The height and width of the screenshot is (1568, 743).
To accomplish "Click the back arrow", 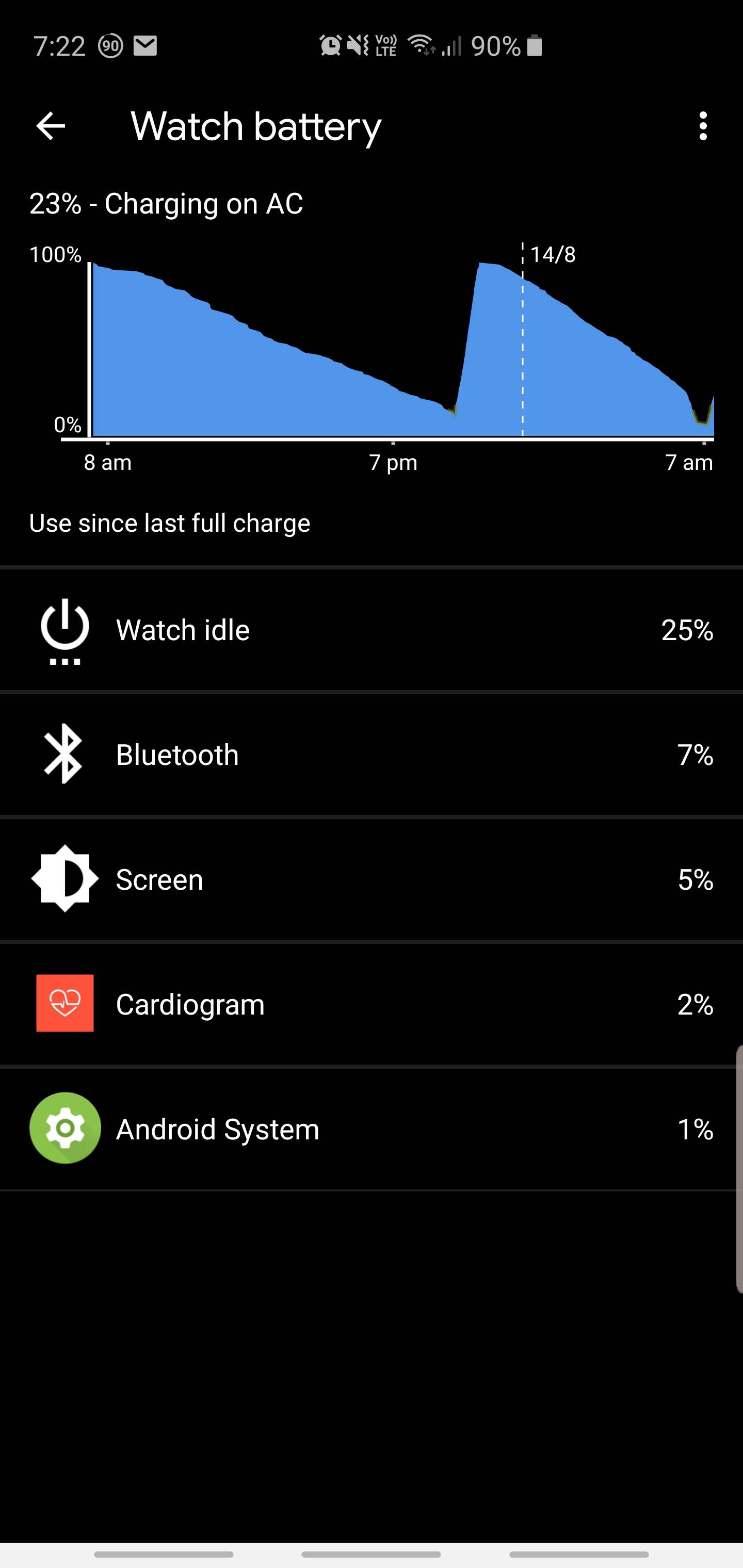I will click(51, 126).
